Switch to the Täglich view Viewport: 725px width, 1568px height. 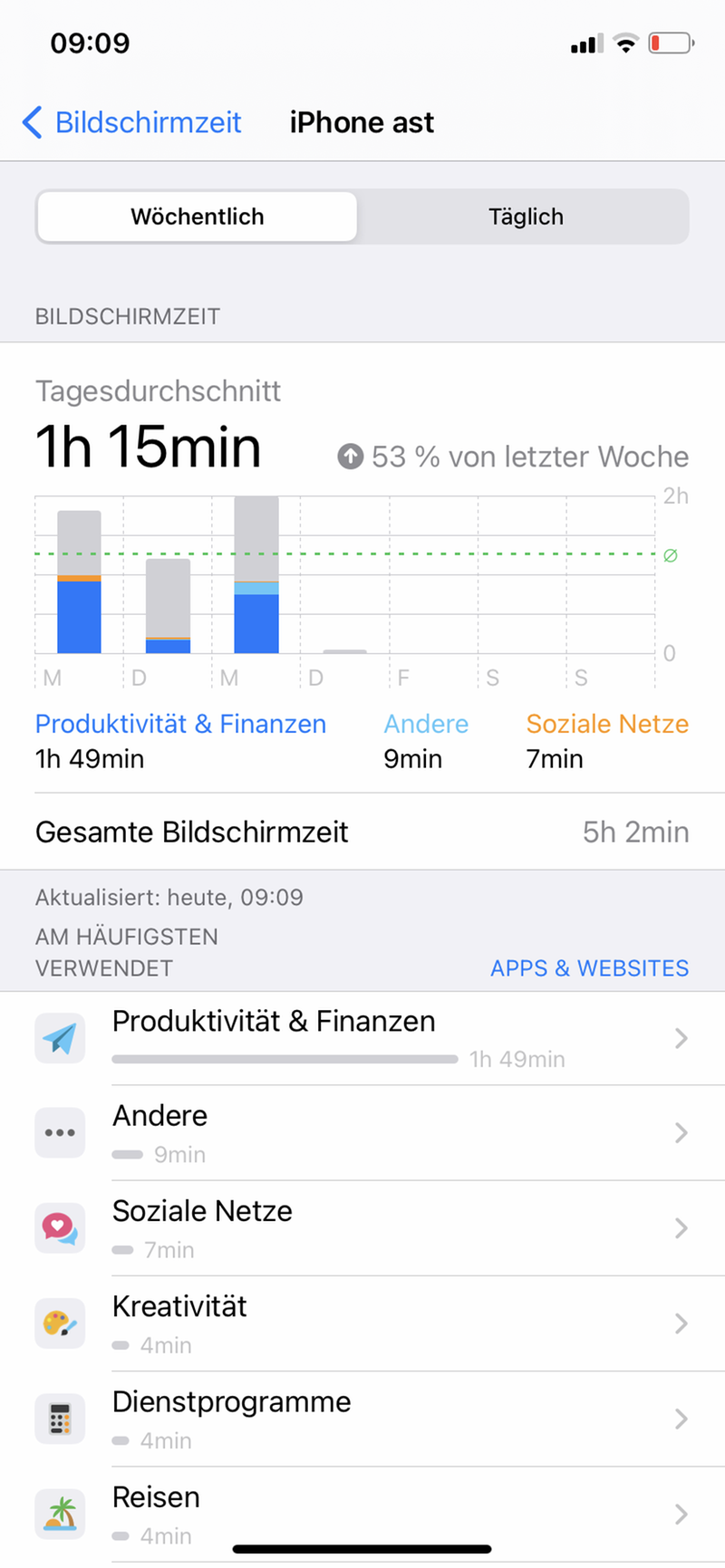point(526,216)
